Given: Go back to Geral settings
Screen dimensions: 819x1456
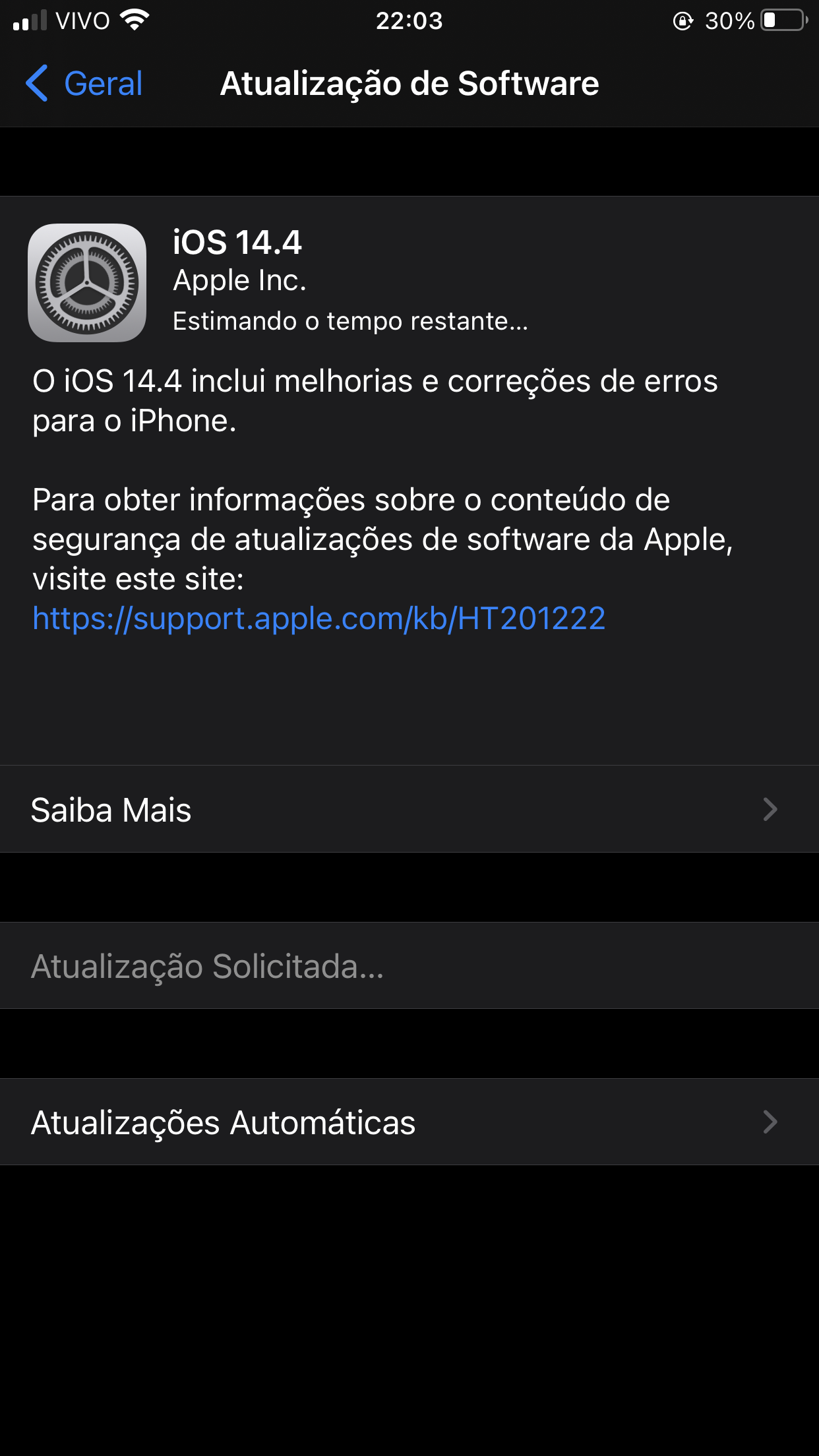Looking at the screenshot, I should [x=84, y=84].
